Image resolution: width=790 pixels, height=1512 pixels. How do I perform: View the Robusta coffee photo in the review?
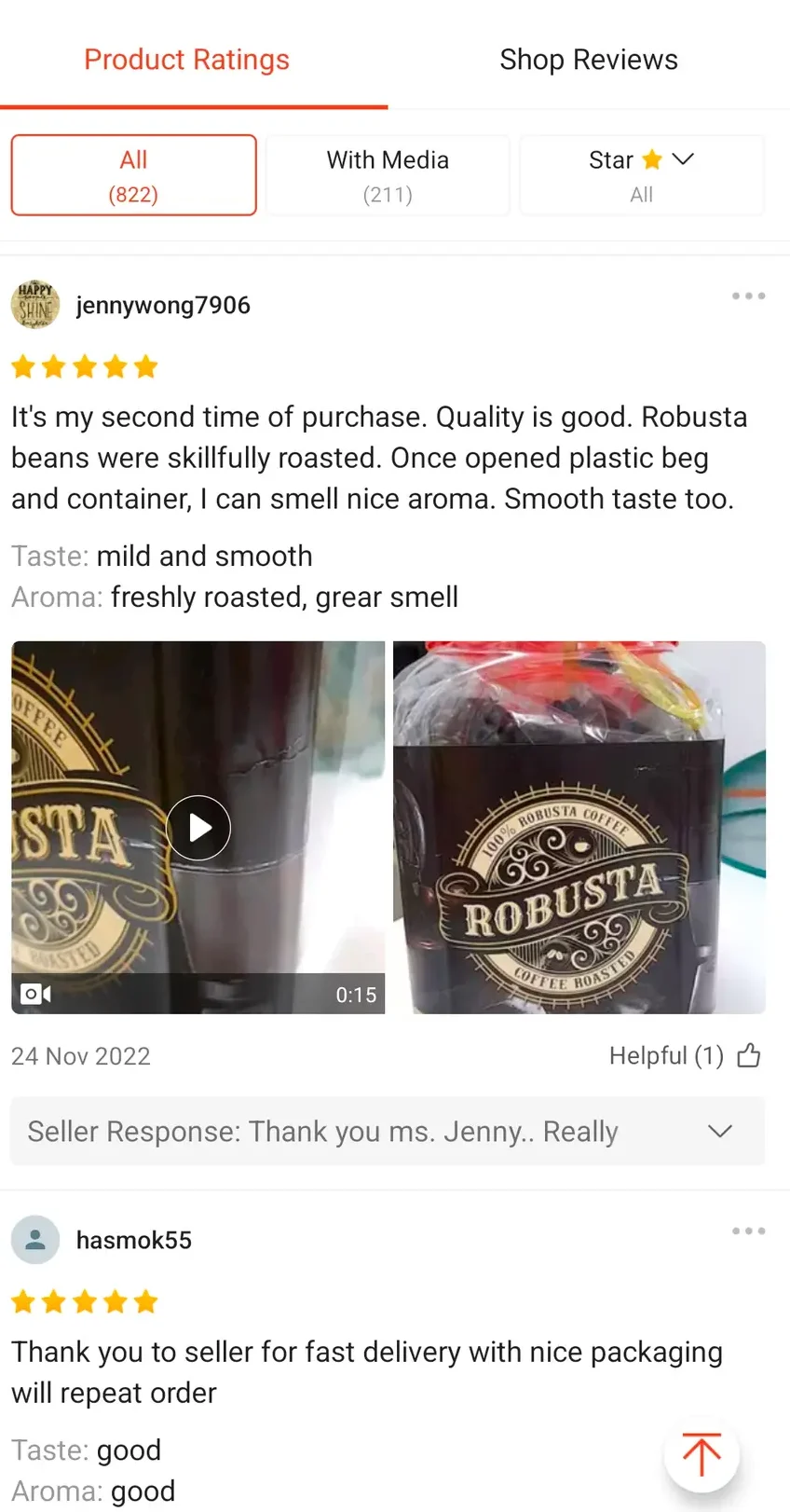[579, 828]
